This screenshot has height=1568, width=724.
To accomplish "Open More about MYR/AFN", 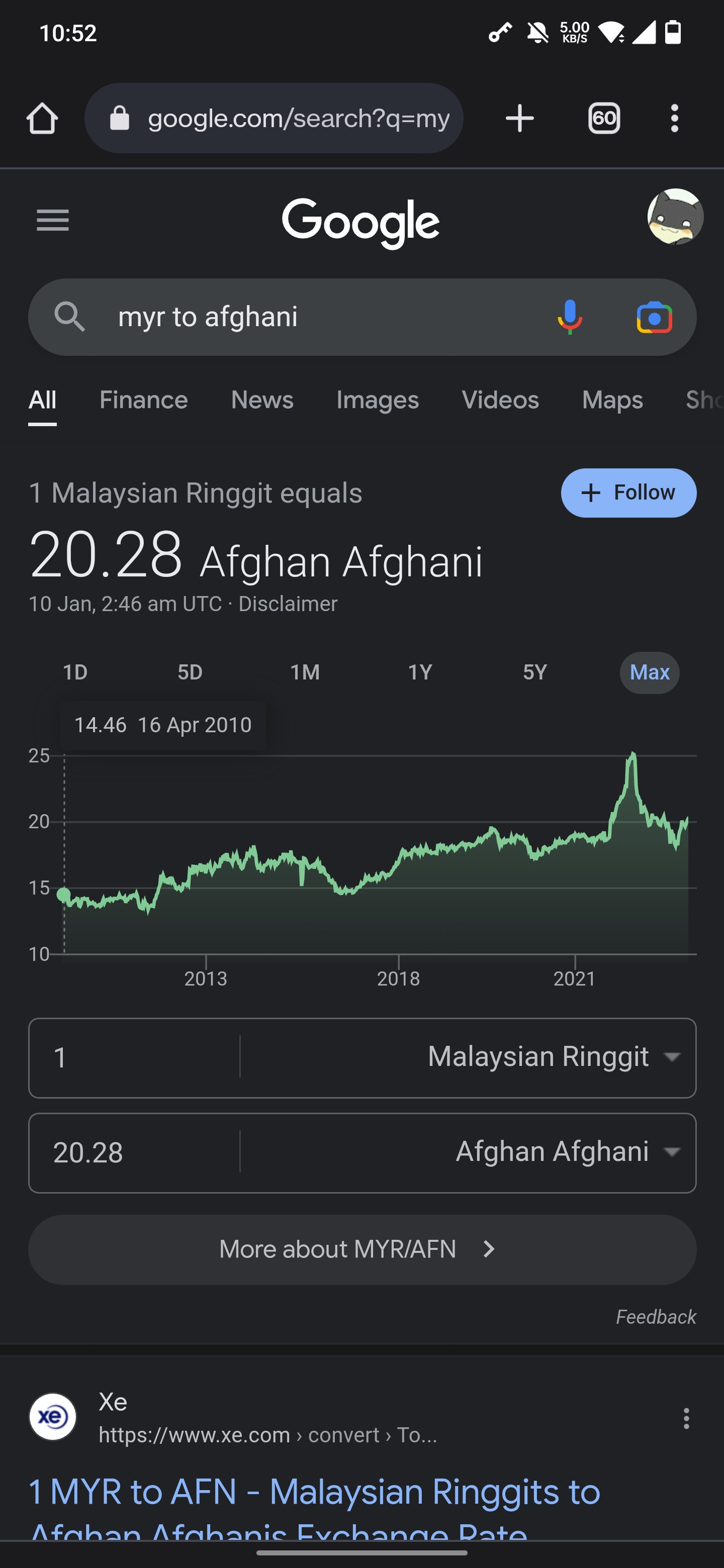I will [x=363, y=1250].
